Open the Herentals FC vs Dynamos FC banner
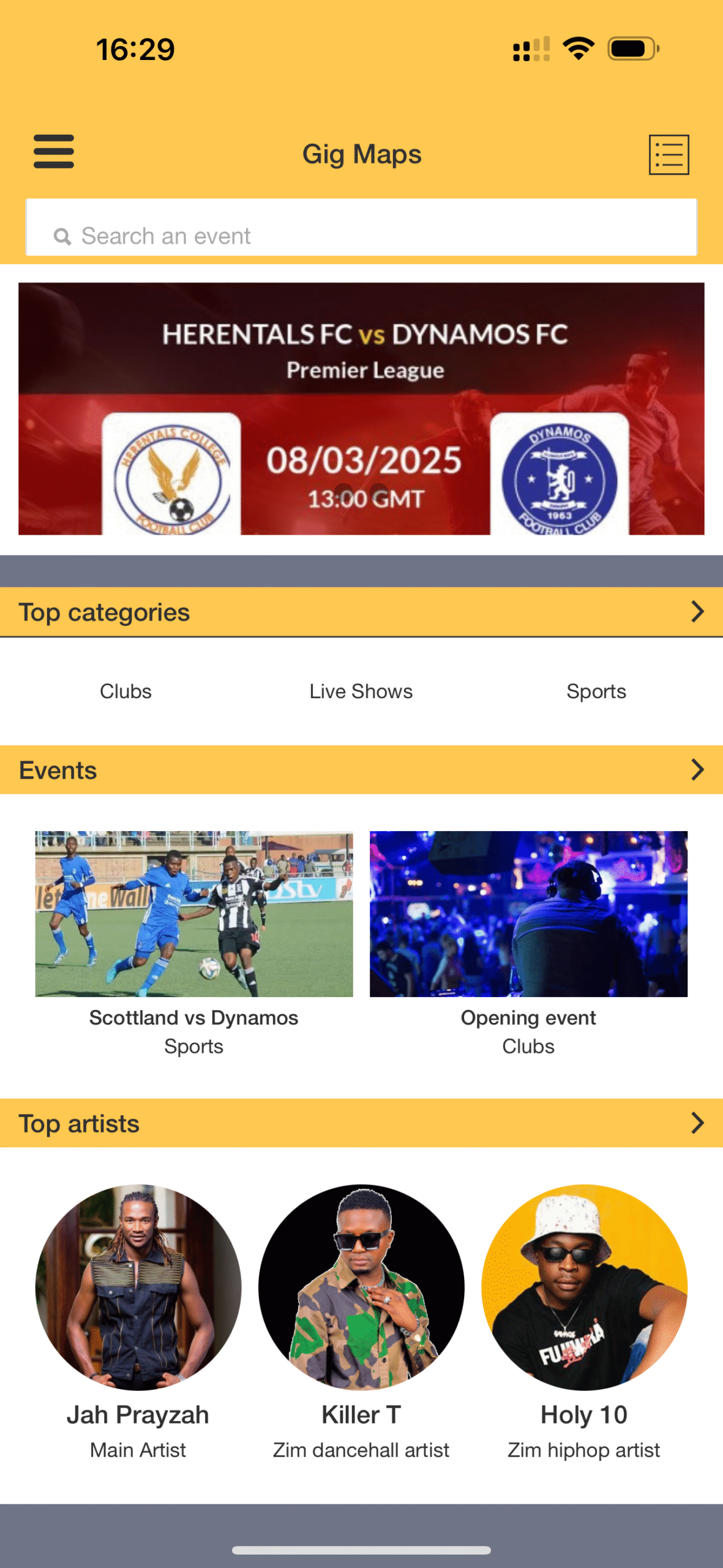 click(x=361, y=409)
